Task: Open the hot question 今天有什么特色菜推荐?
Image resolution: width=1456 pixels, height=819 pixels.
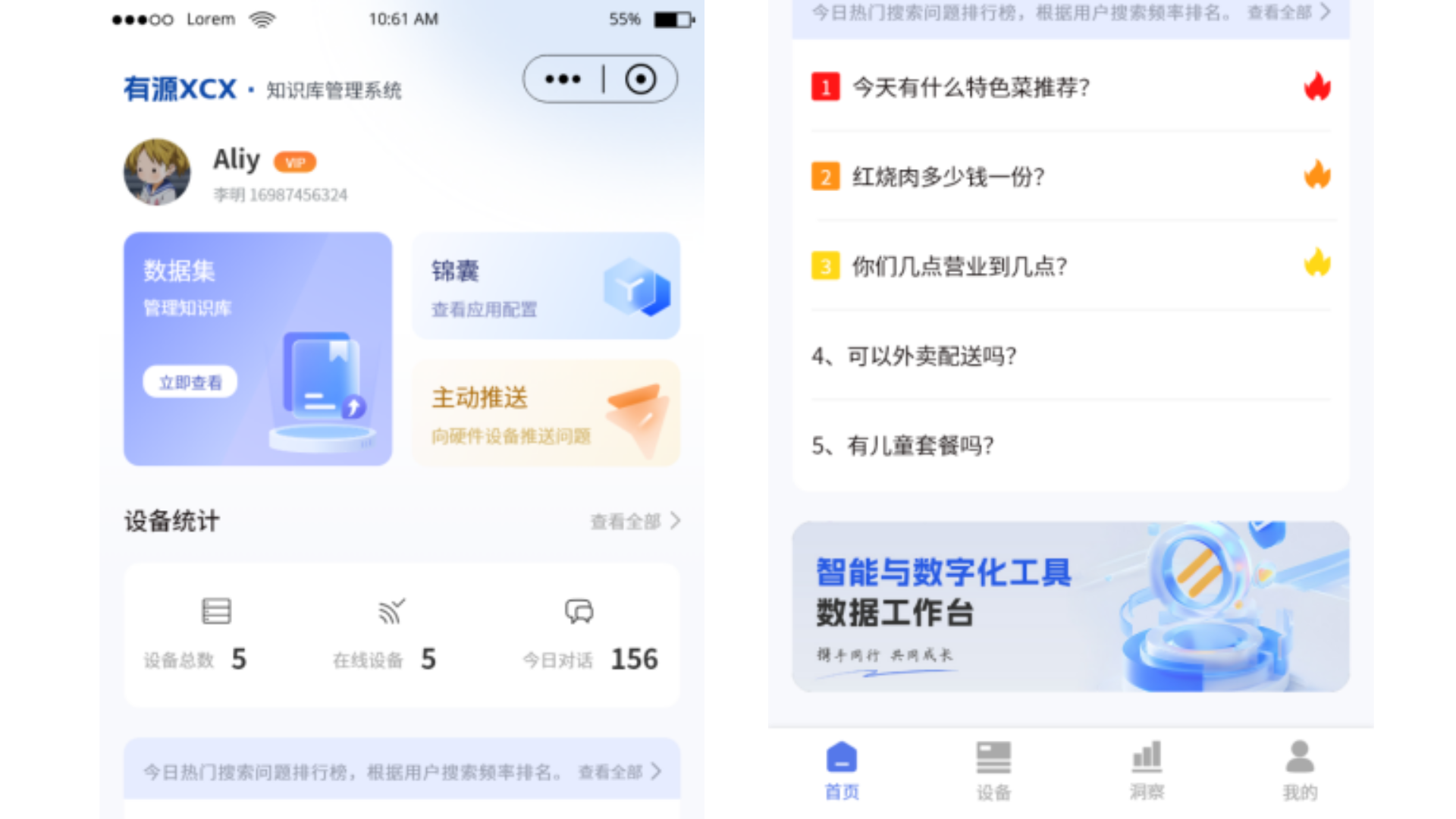Action: coord(971,87)
